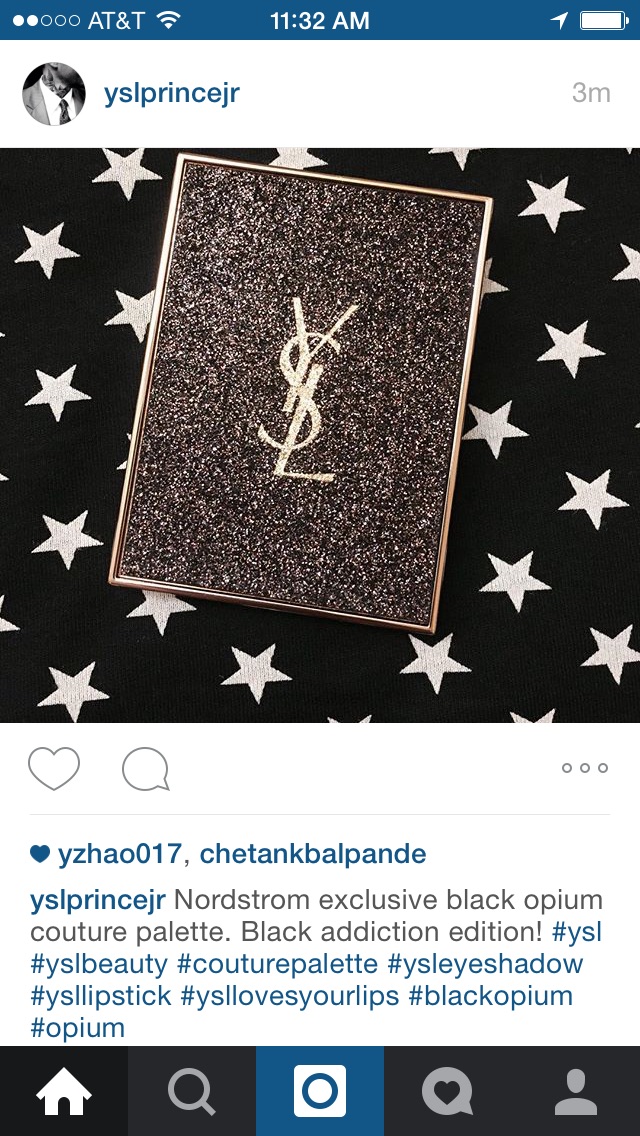The image size is (640, 1136).
Task: Open the #yslbeauty hashtag
Action: point(99,964)
